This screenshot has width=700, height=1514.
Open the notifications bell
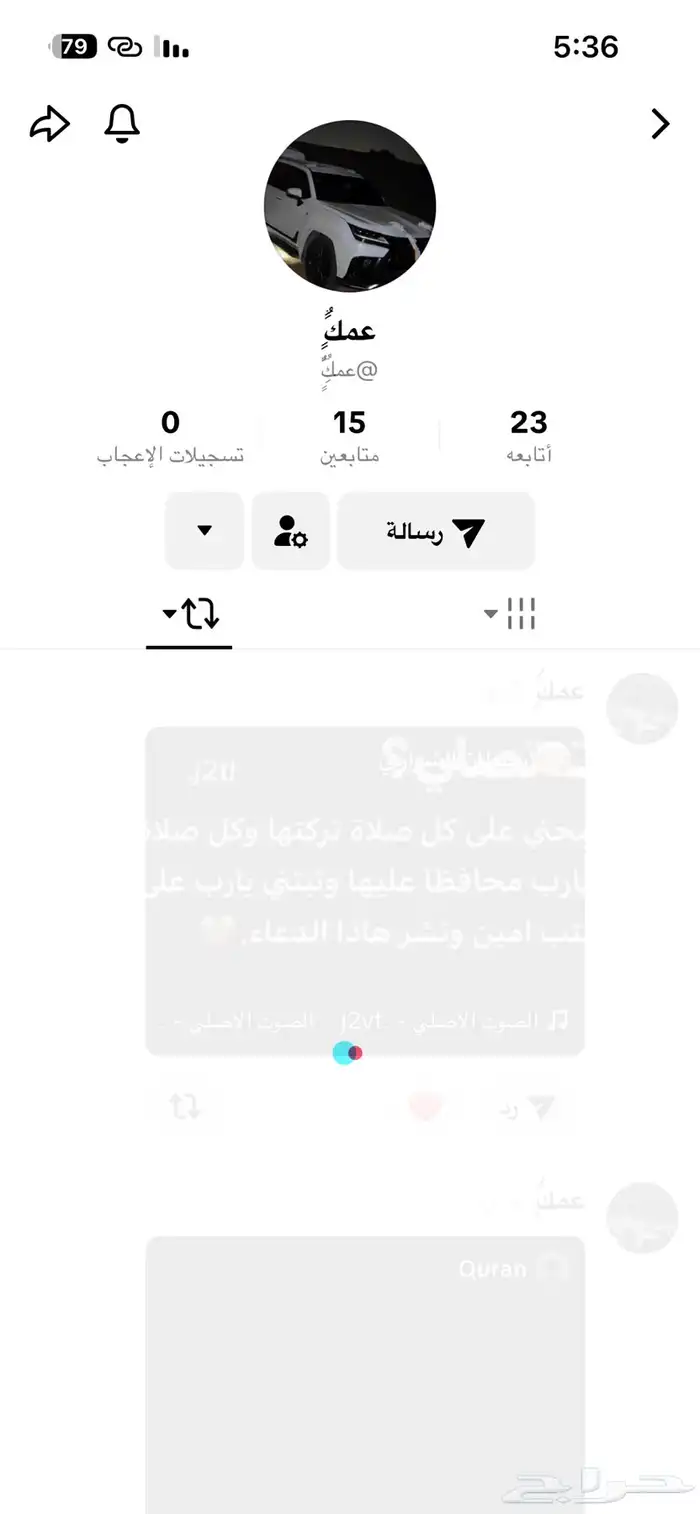122,125
